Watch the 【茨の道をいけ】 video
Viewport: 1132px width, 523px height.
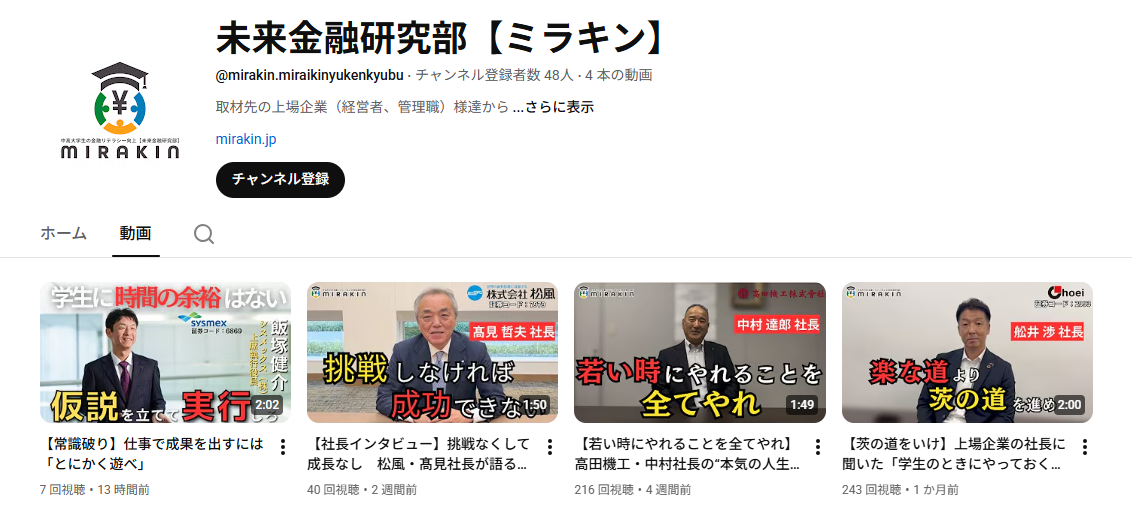click(x=967, y=352)
